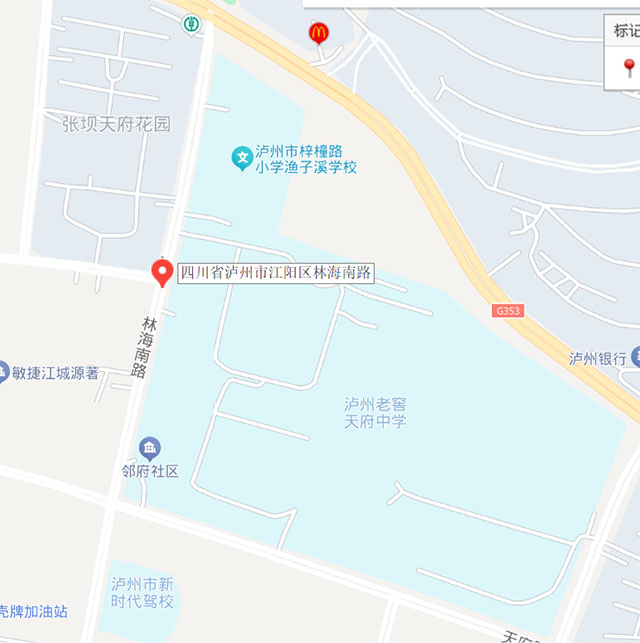Open the 泸州银行 bank marker
Image resolution: width=640 pixels, height=643 pixels.
(x=634, y=357)
